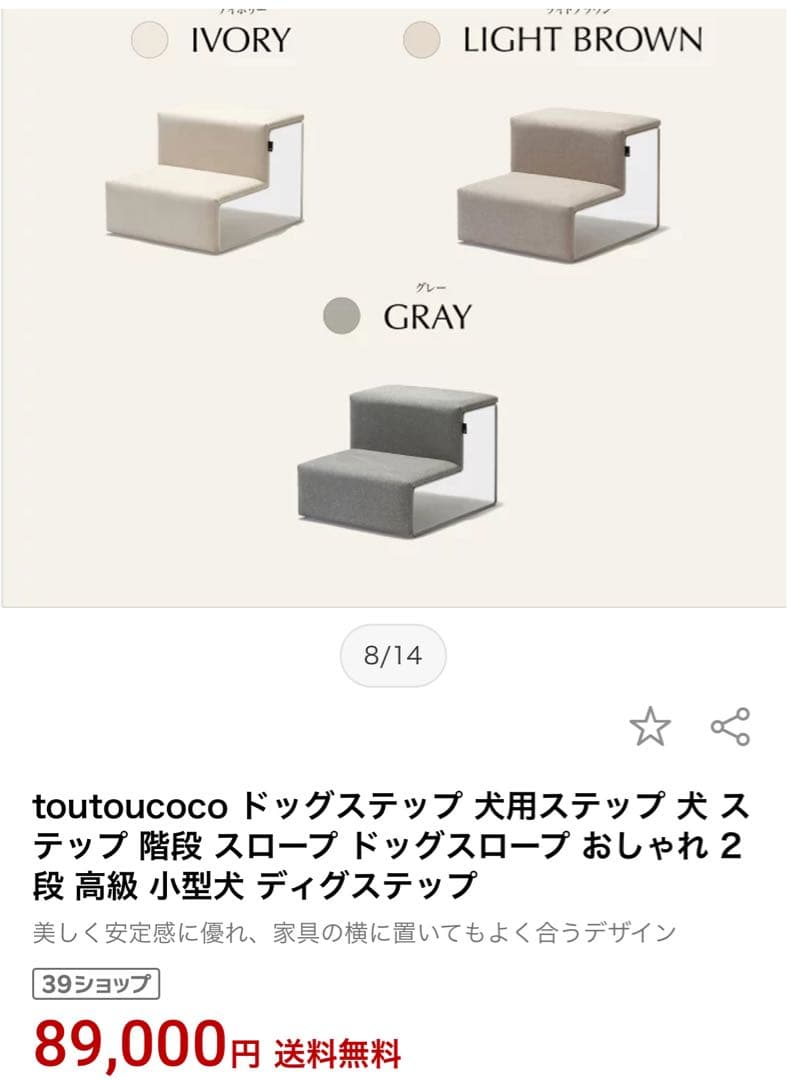
Task: Tap the GRAY text label
Action: tap(427, 318)
